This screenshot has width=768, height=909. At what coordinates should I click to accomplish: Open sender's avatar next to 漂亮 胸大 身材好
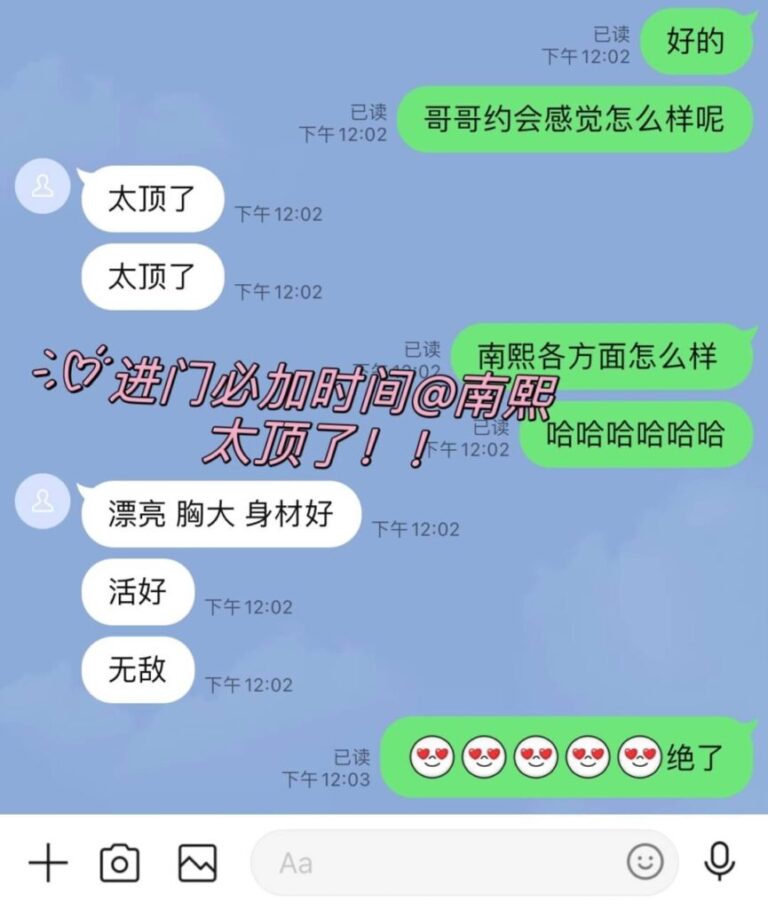(43, 503)
